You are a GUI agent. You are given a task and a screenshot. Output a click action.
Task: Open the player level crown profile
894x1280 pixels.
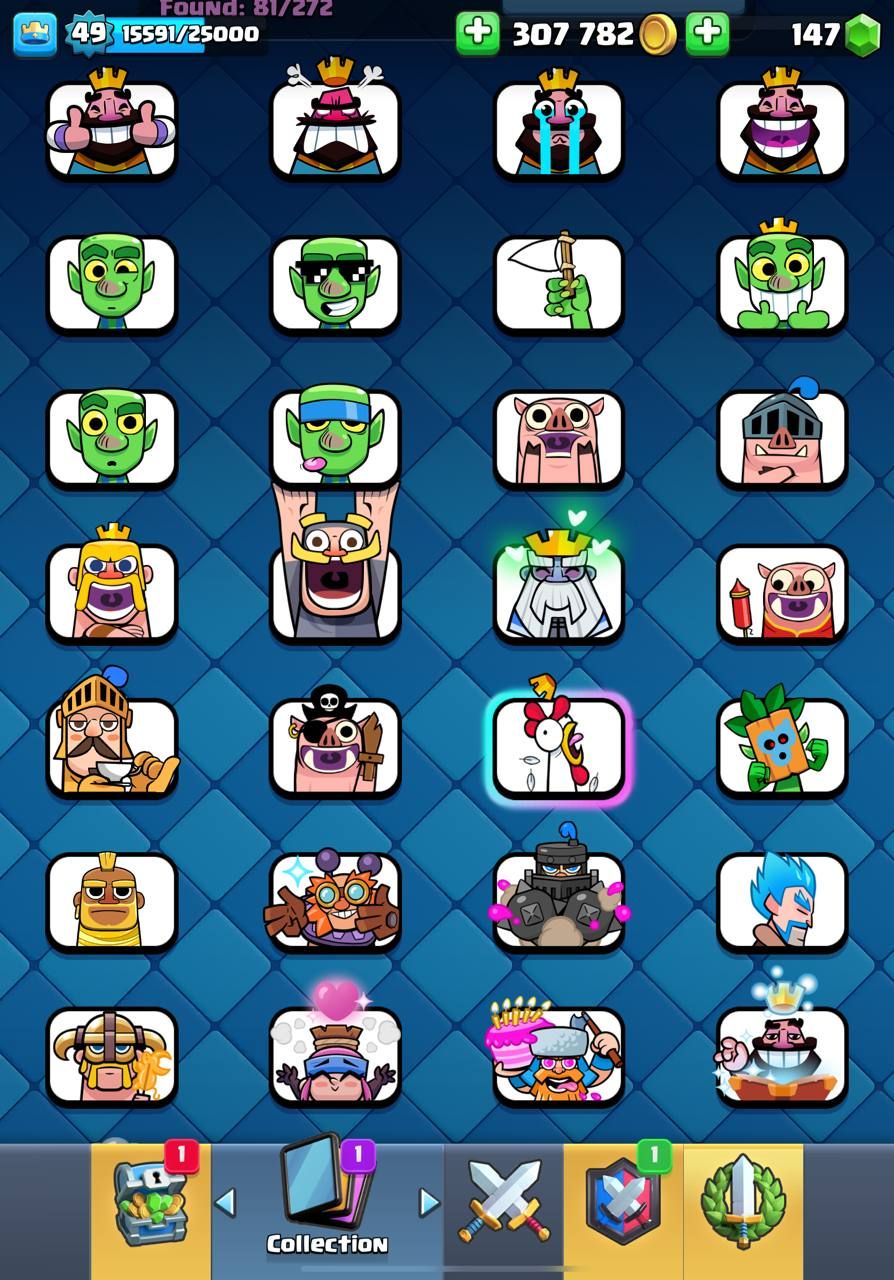[34, 34]
